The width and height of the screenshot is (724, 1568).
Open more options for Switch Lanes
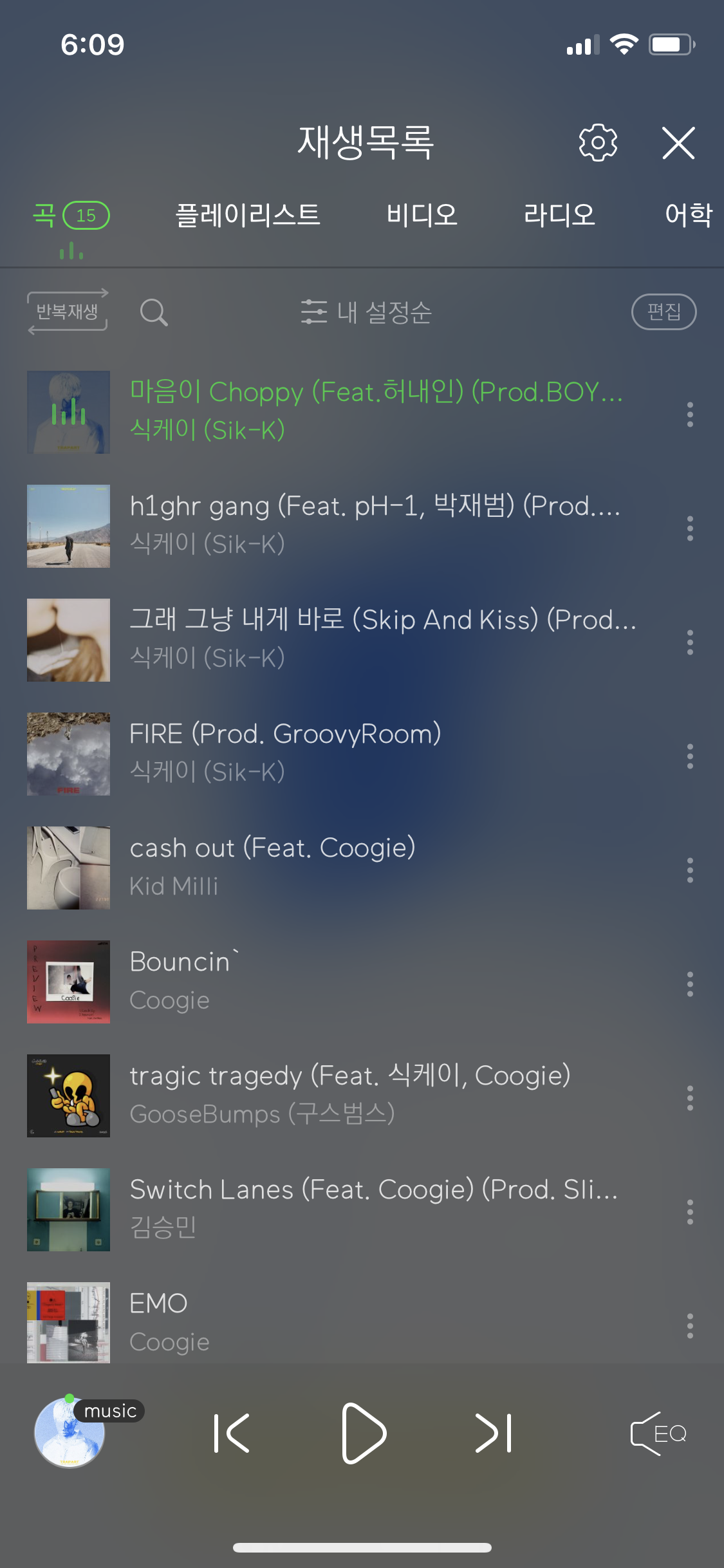pyautogui.click(x=690, y=1212)
